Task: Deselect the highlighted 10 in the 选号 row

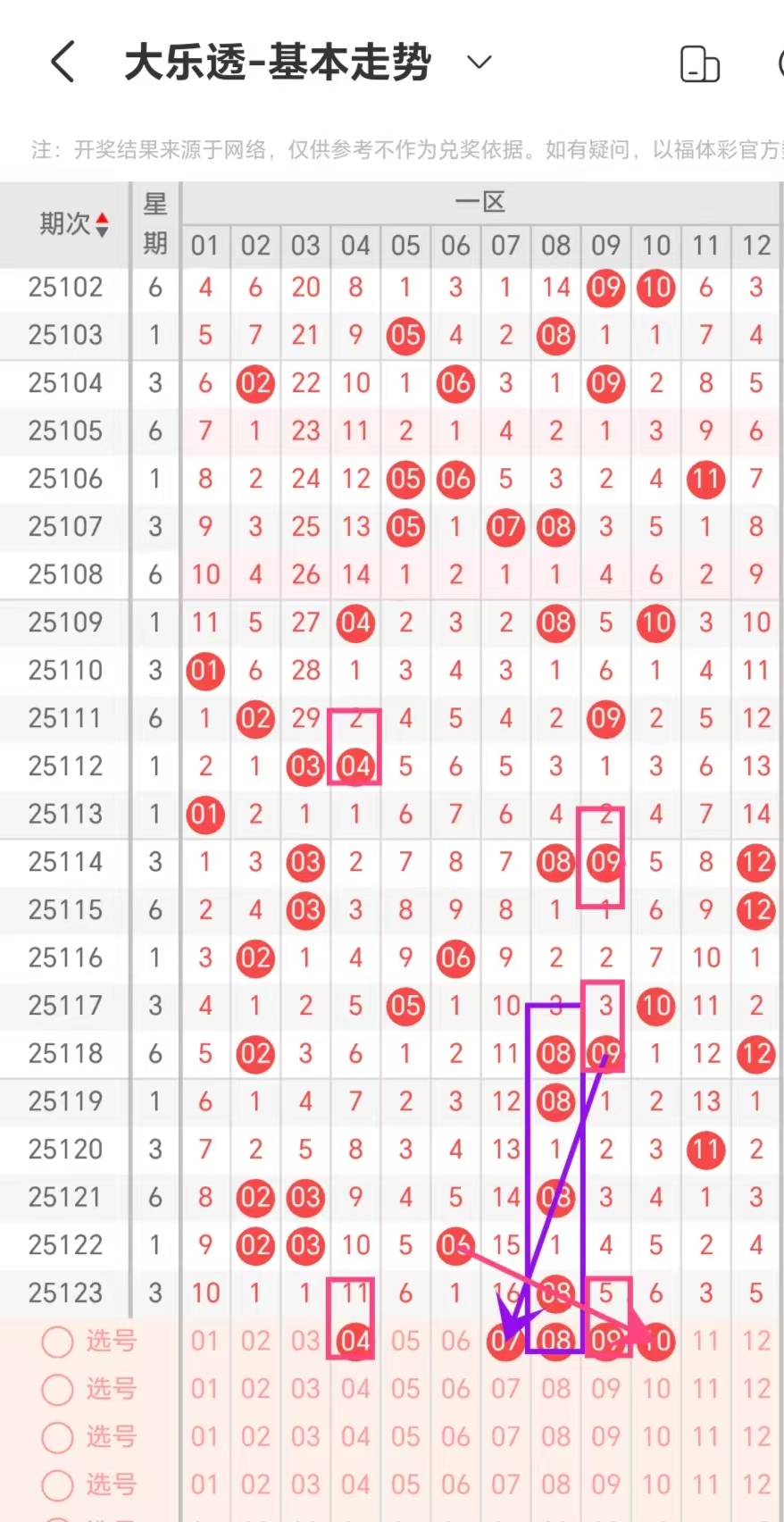Action: tap(656, 1341)
